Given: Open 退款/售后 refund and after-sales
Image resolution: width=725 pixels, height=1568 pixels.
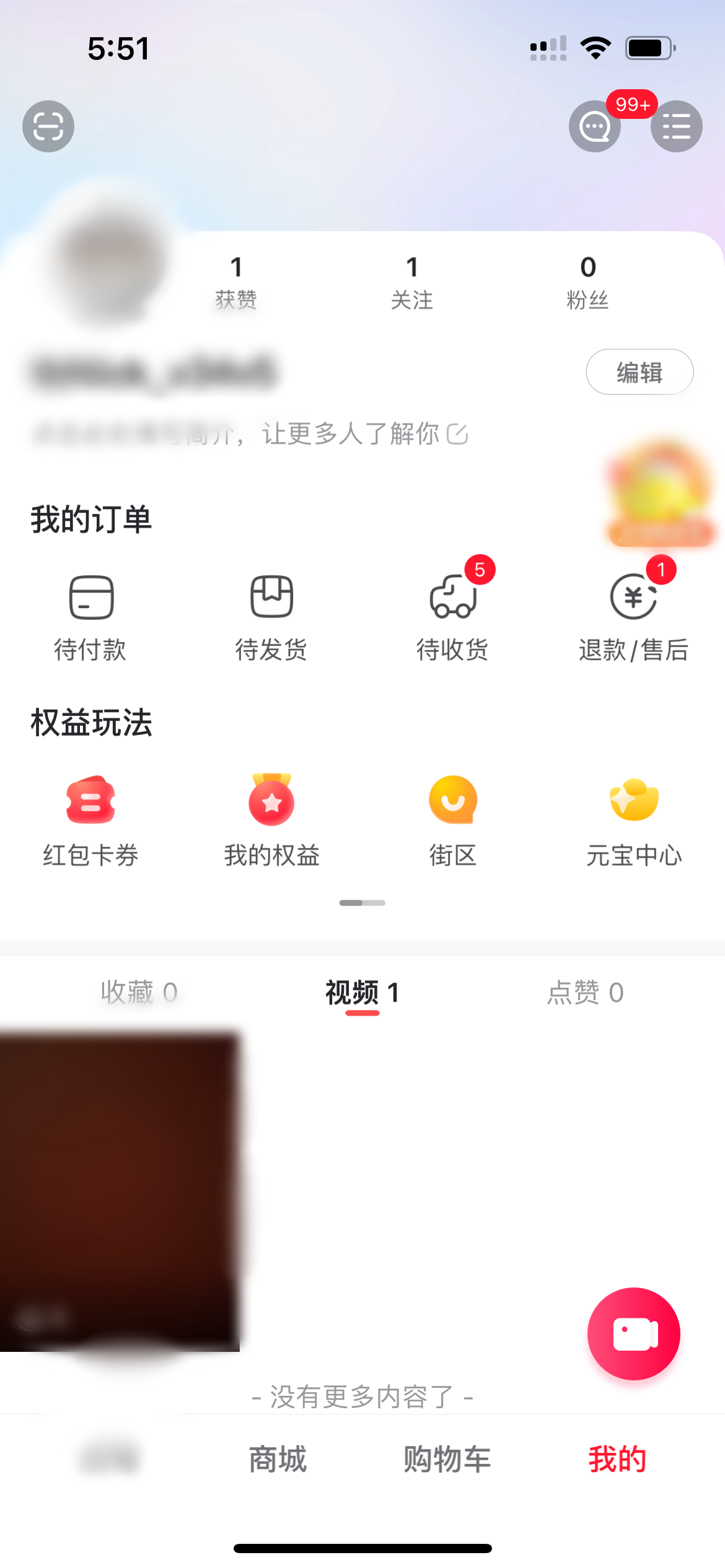Looking at the screenshot, I should [x=633, y=616].
